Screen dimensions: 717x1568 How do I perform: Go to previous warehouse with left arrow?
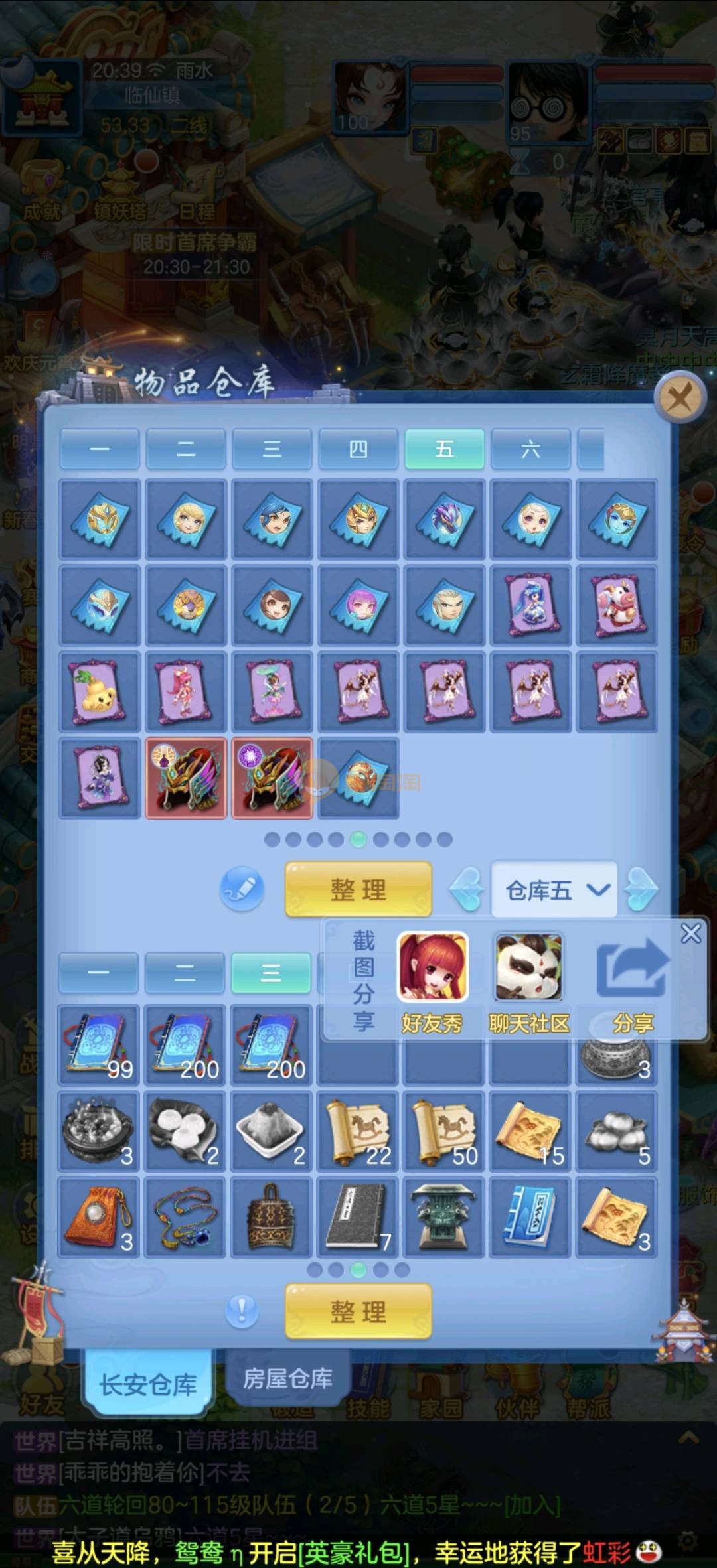[467, 890]
